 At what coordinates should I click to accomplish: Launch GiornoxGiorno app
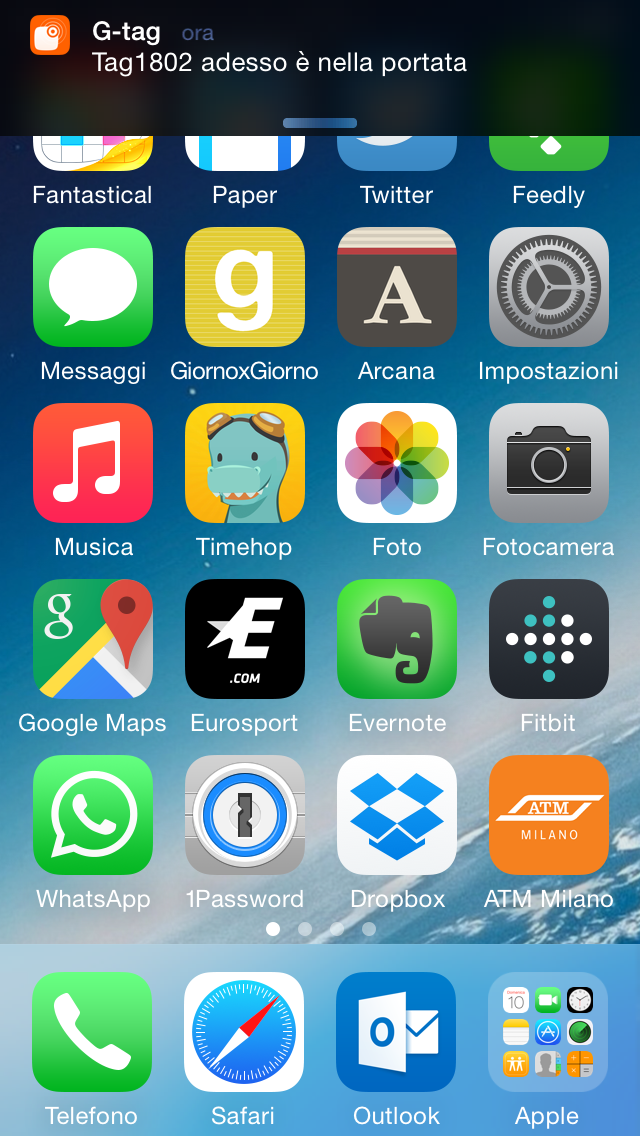245,287
